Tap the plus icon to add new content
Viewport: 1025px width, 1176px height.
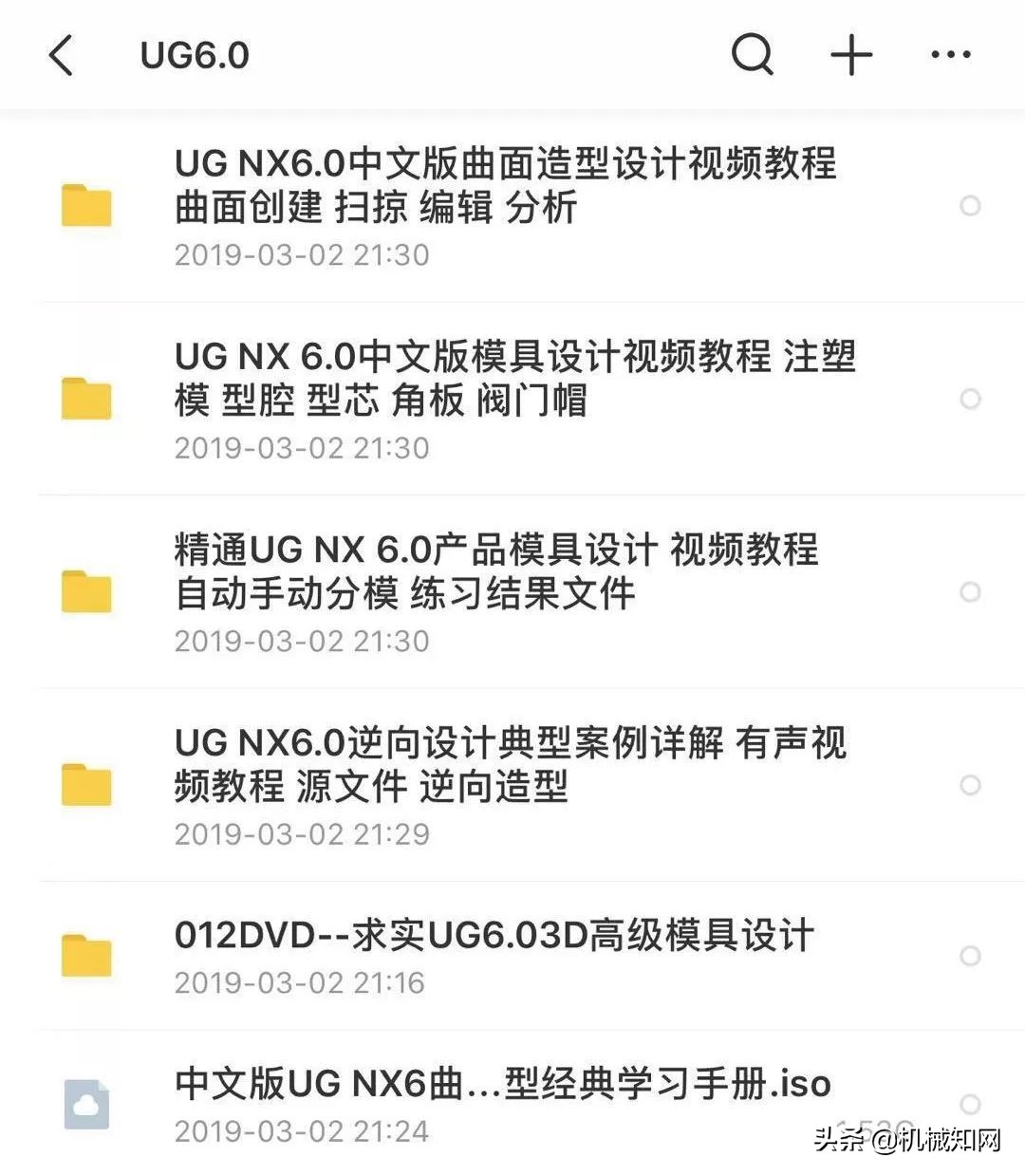click(x=851, y=54)
